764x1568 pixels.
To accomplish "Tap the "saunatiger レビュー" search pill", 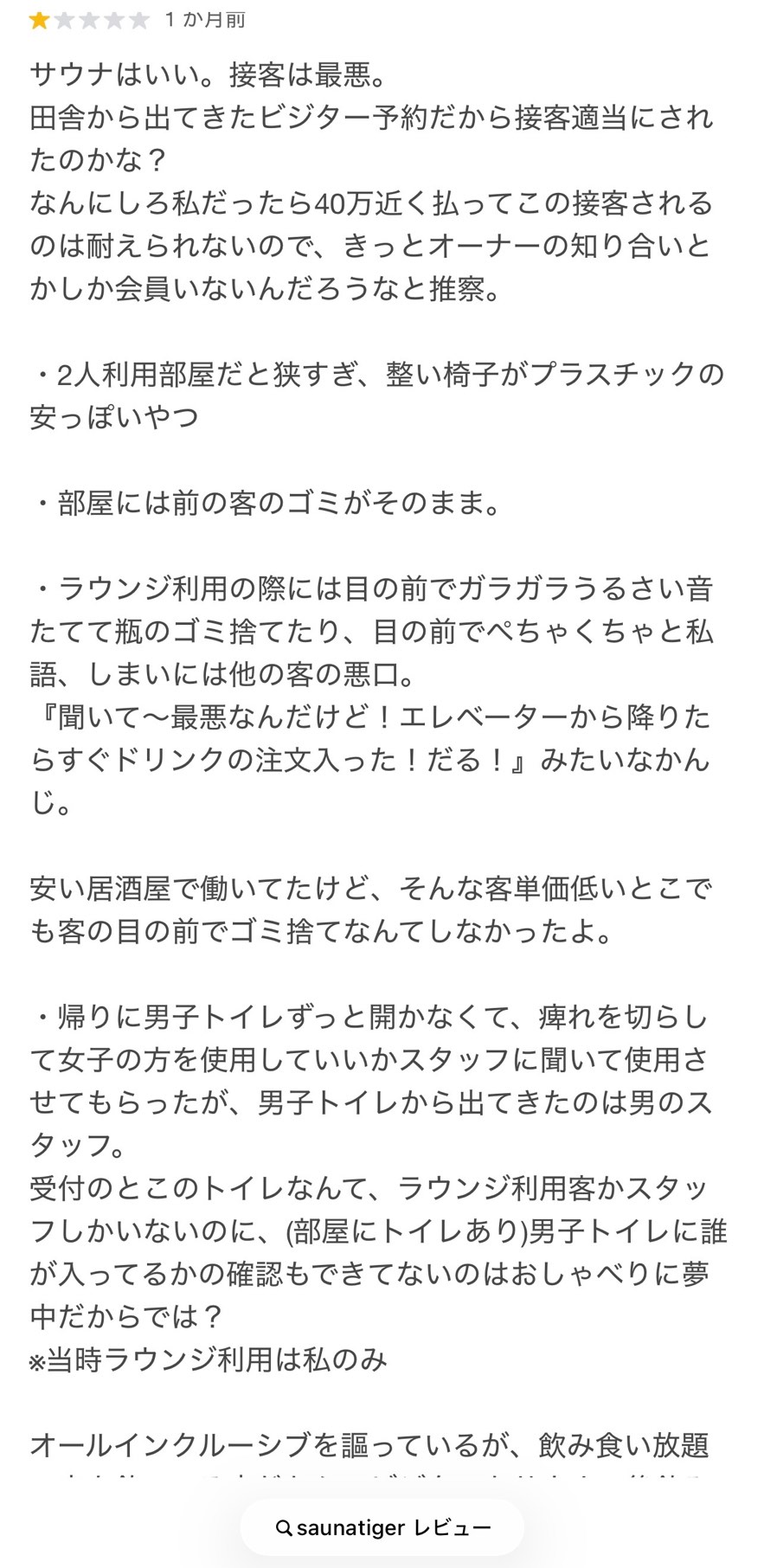I will click(x=382, y=1527).
